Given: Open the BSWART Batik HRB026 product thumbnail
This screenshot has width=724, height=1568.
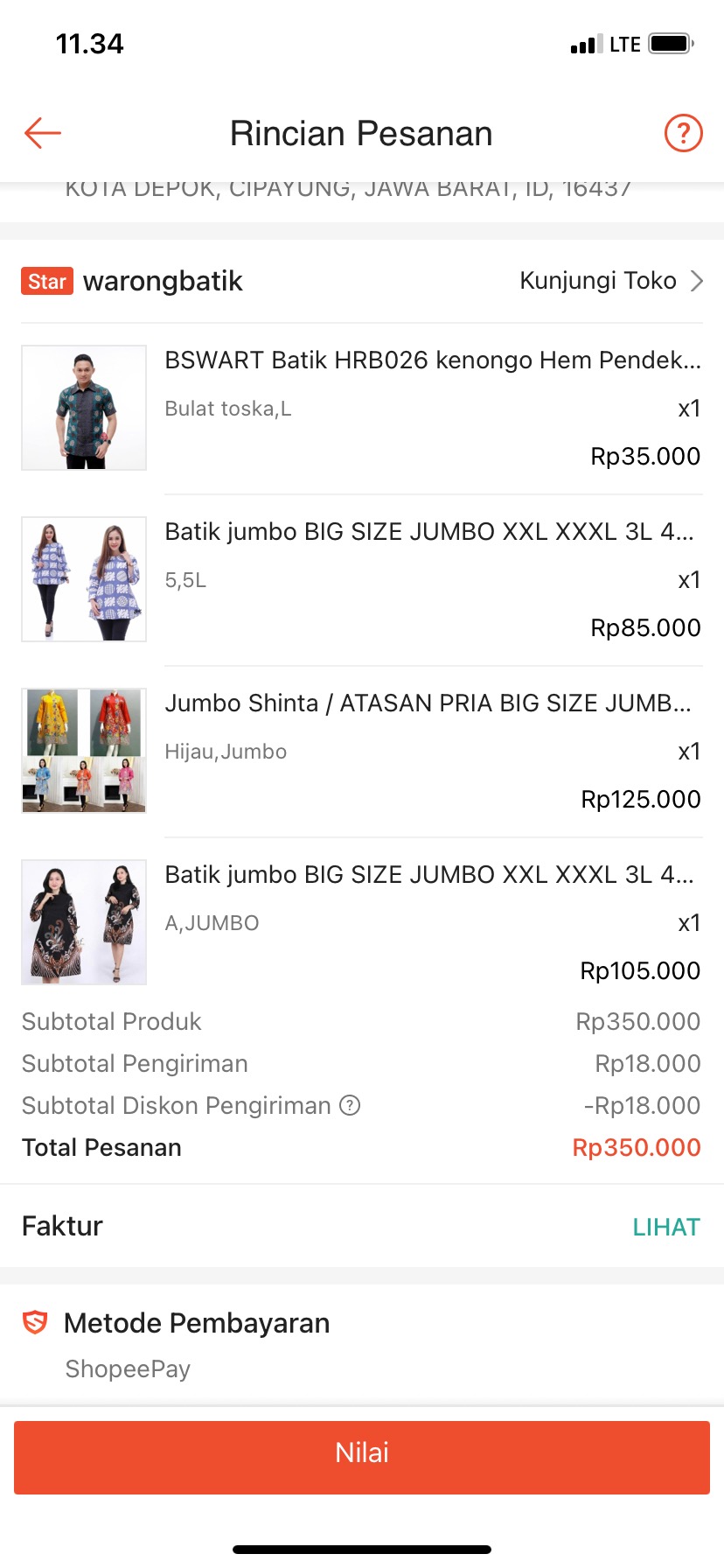Looking at the screenshot, I should coord(83,407).
